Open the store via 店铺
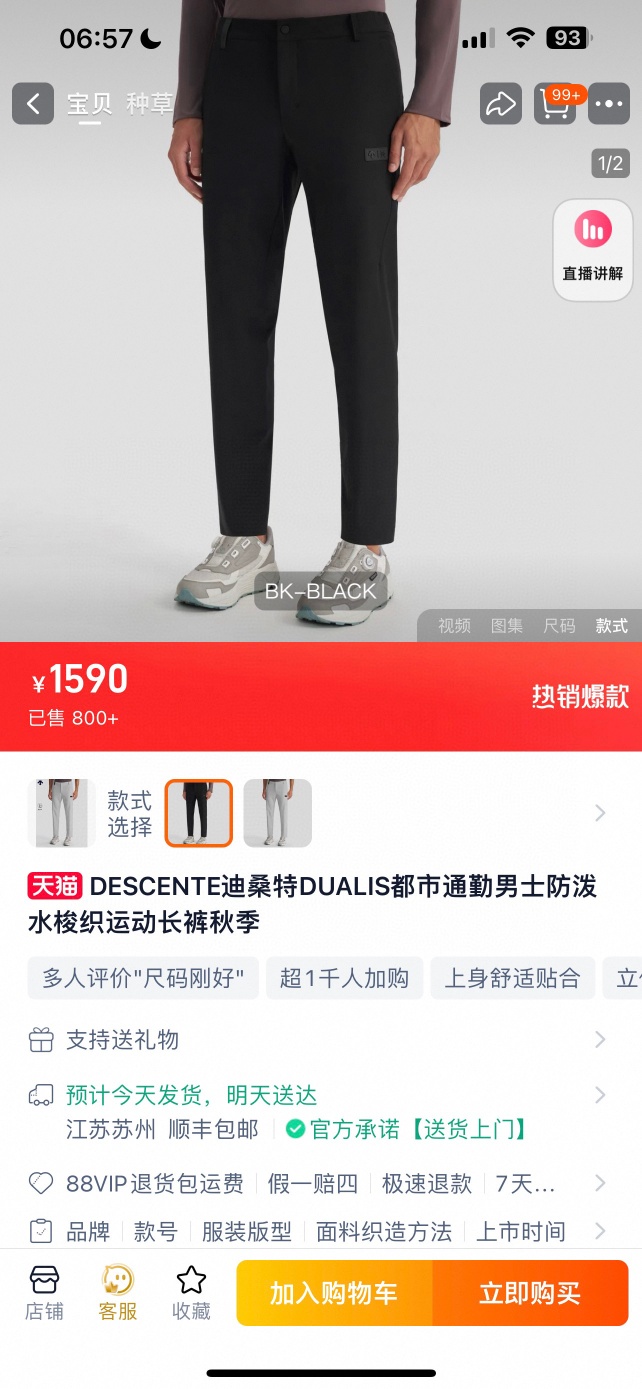 tap(44, 1292)
